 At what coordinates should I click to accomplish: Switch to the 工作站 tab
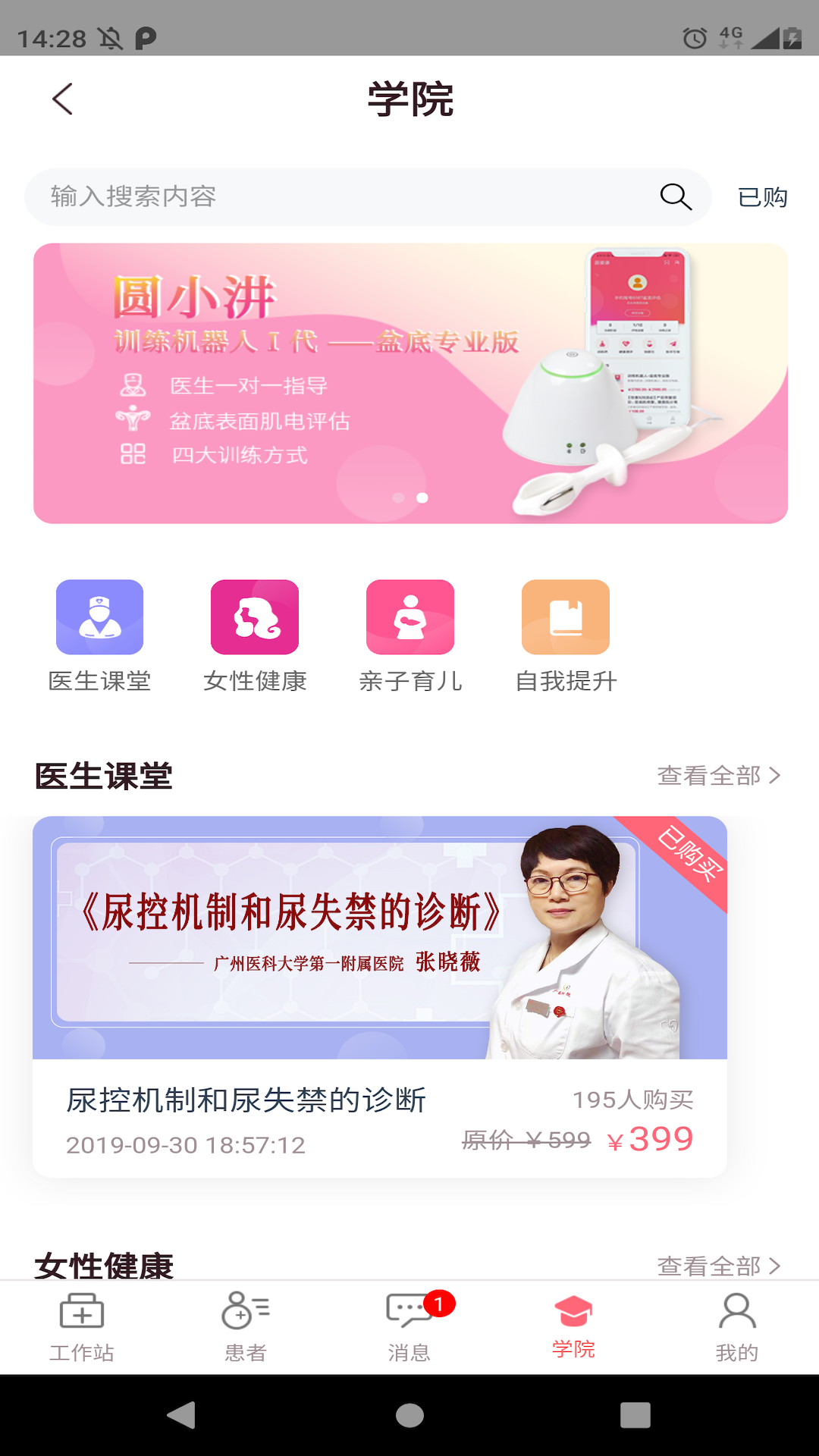point(82,1327)
